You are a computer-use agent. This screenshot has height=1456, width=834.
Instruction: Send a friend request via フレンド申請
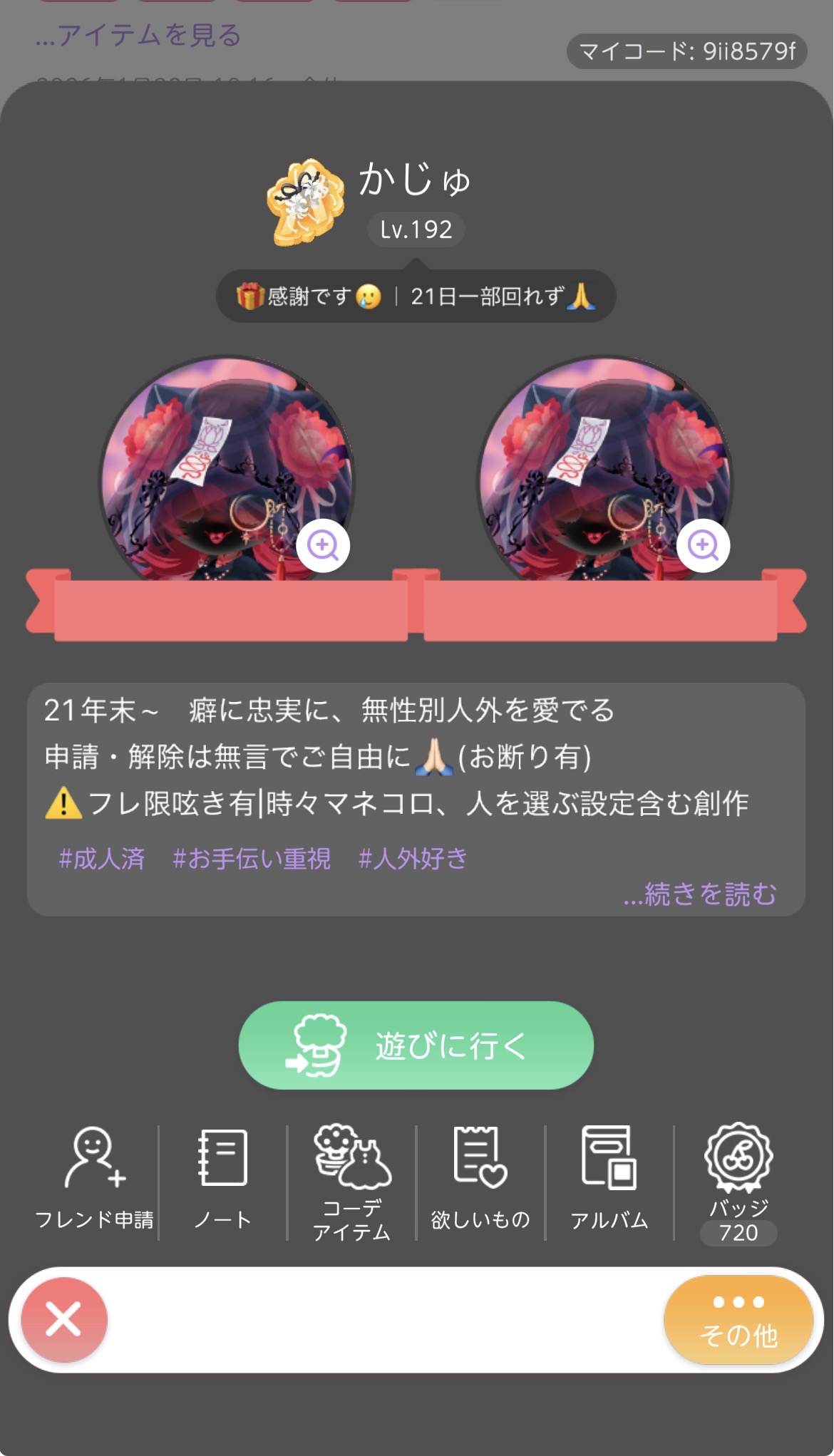[x=94, y=1179]
